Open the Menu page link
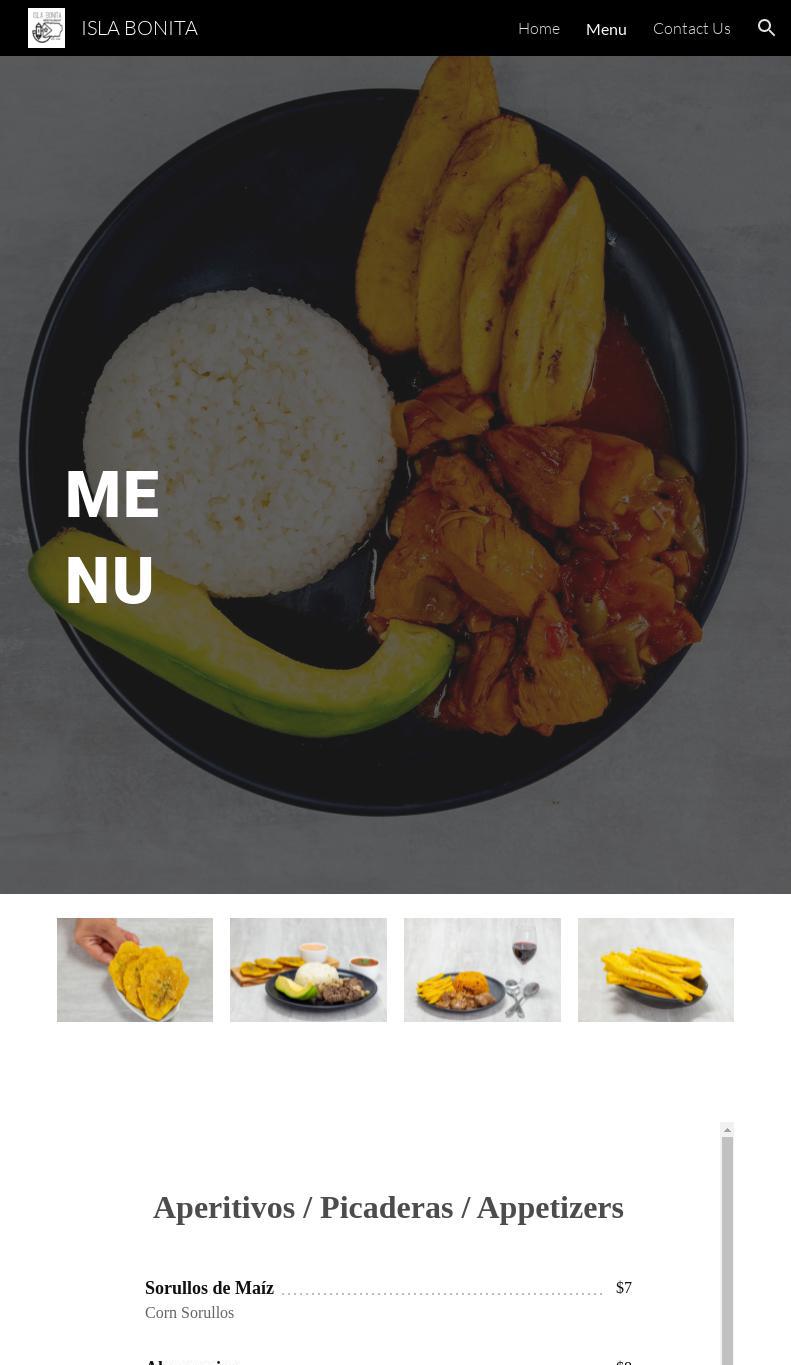 (x=606, y=28)
